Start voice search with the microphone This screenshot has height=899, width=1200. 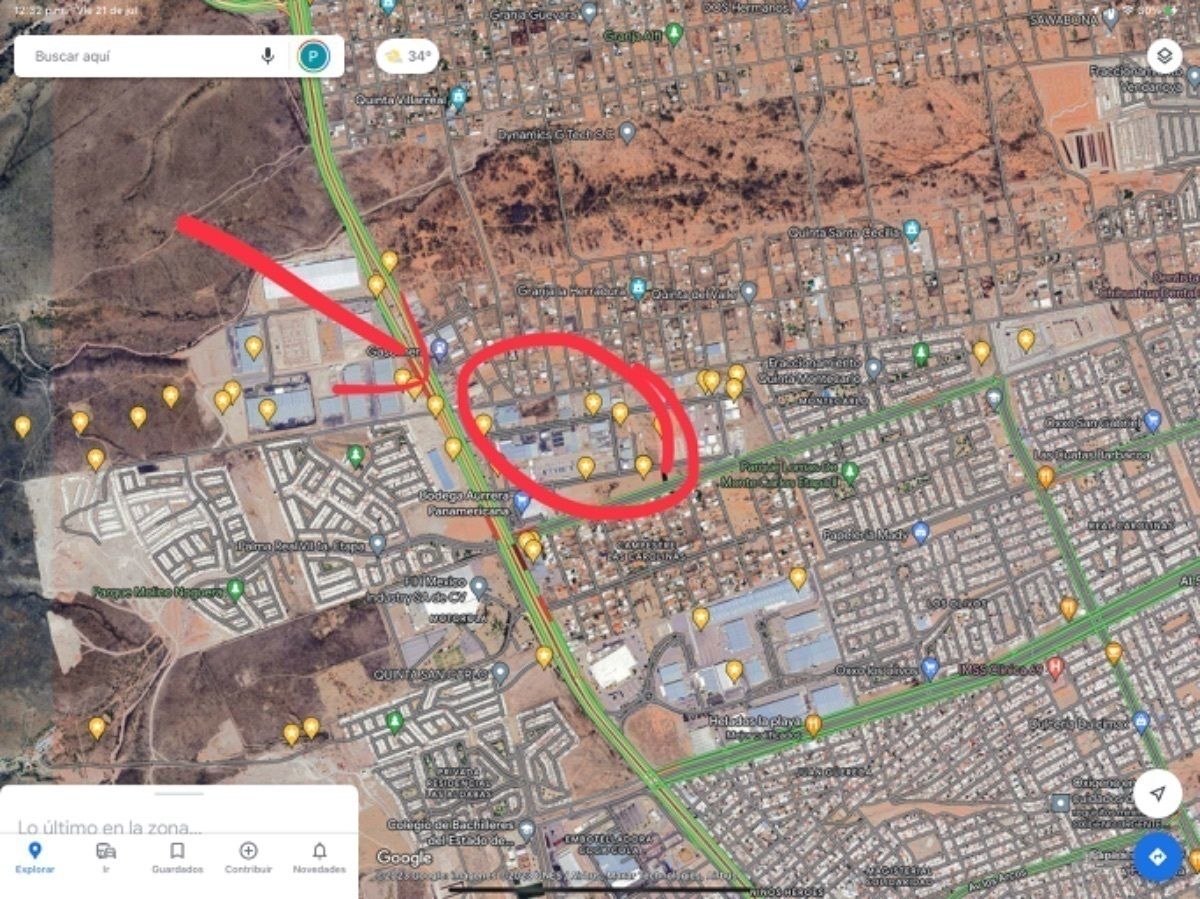(x=267, y=56)
